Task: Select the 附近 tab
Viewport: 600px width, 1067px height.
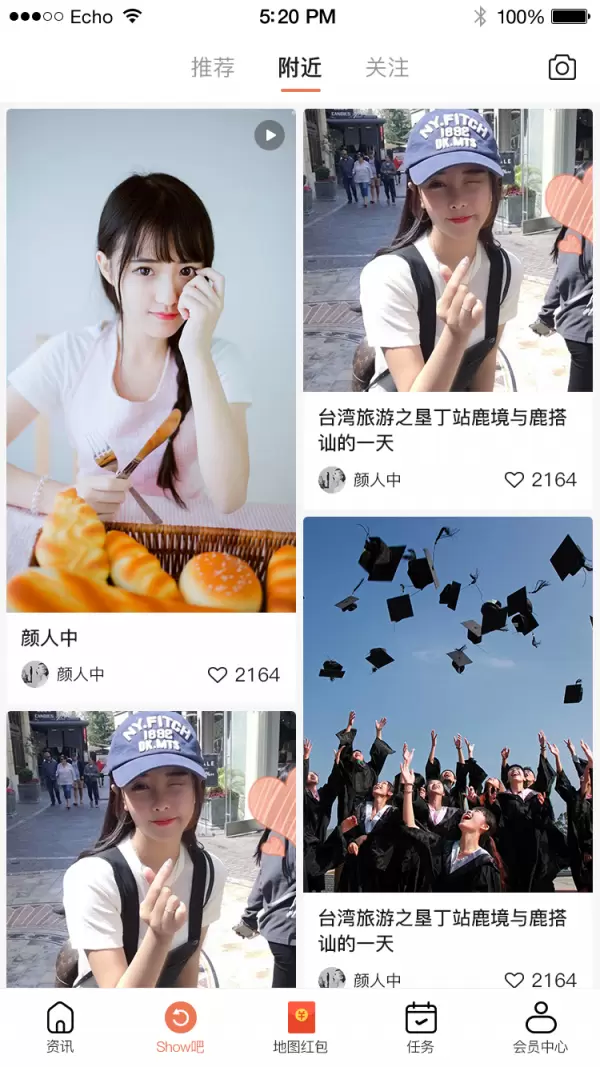Action: tap(300, 67)
